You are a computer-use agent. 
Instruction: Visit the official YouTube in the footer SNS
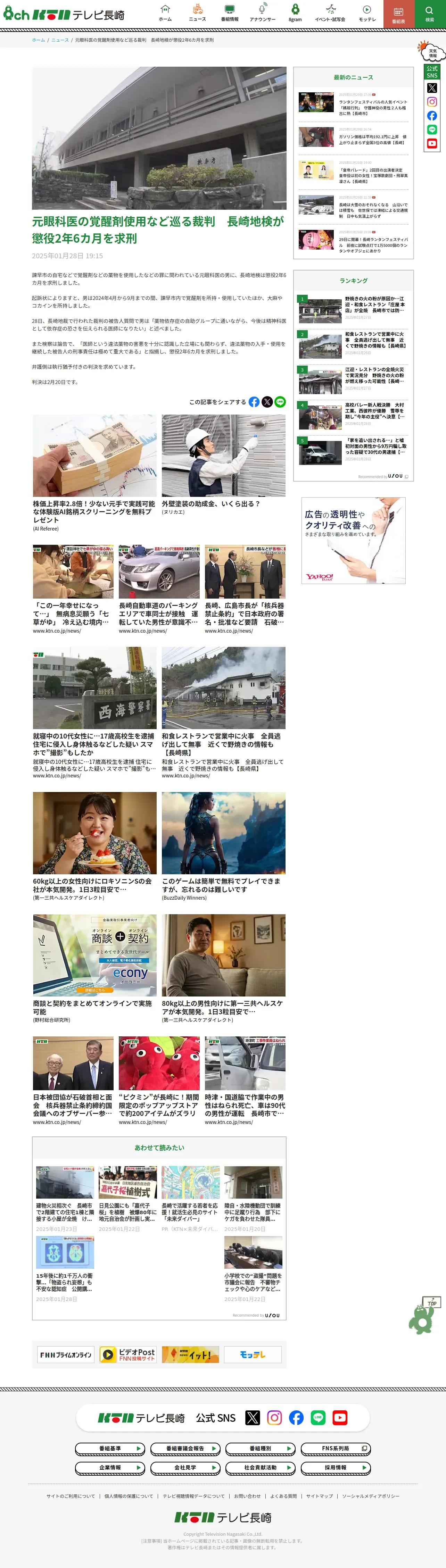pos(340,1418)
